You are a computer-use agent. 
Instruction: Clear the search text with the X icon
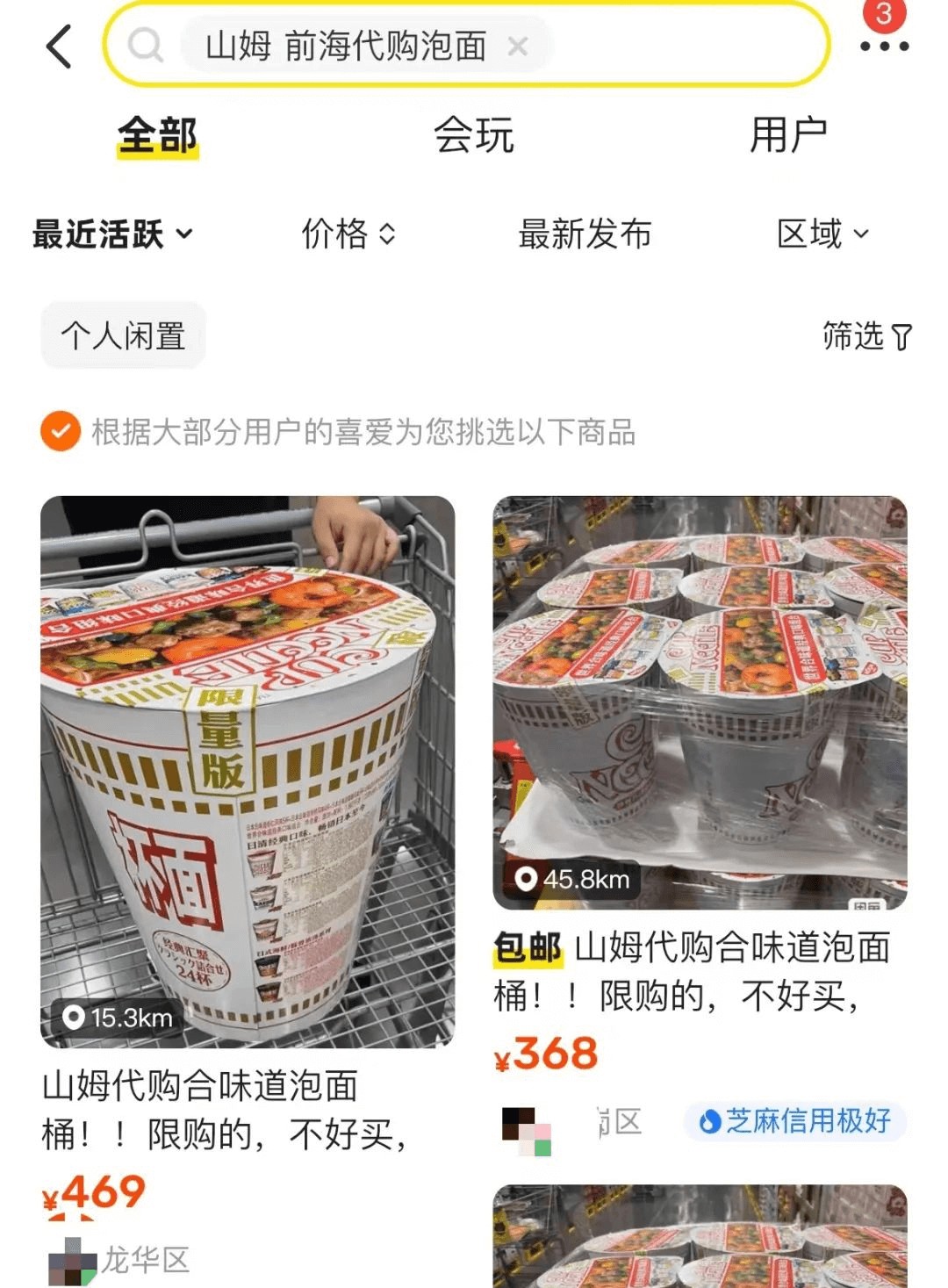point(520,48)
